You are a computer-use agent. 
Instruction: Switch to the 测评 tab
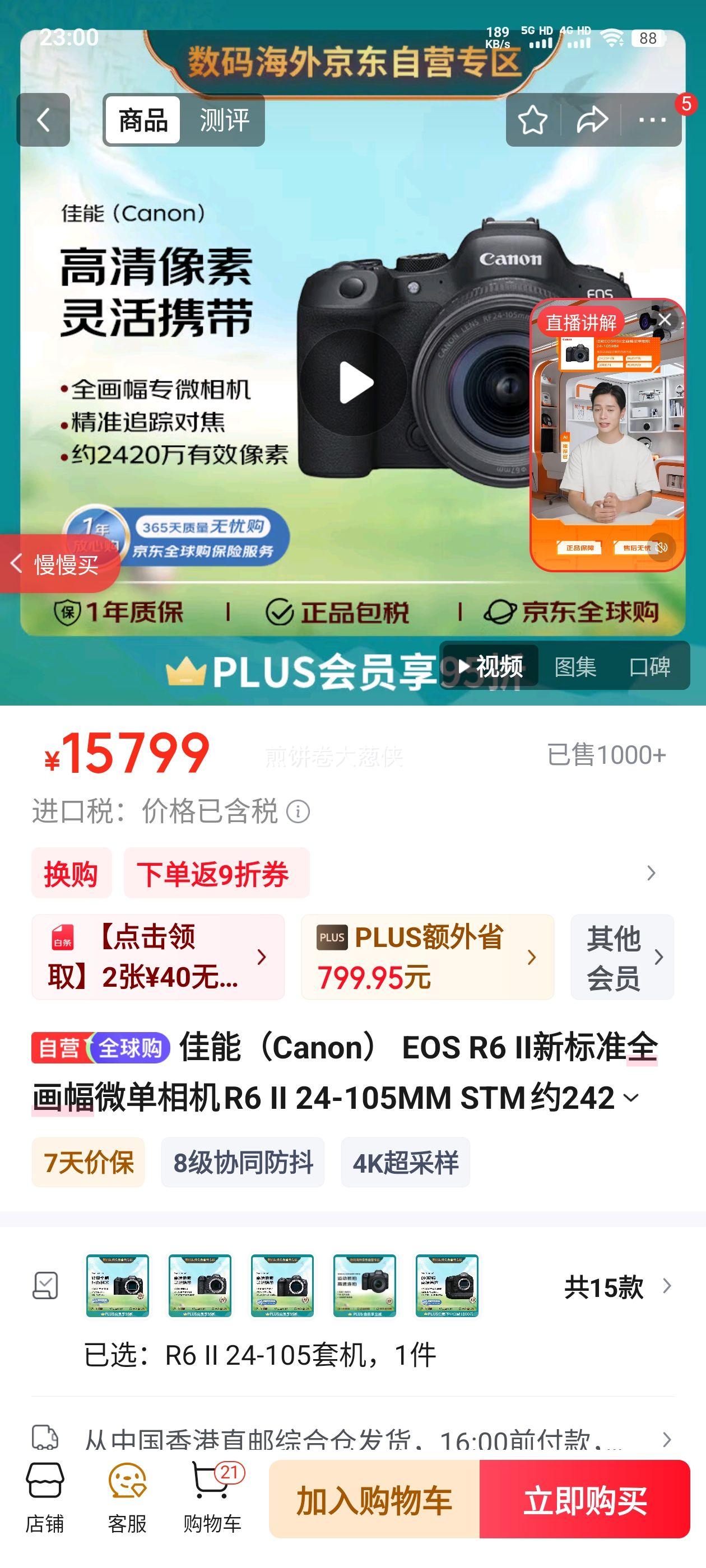point(224,120)
